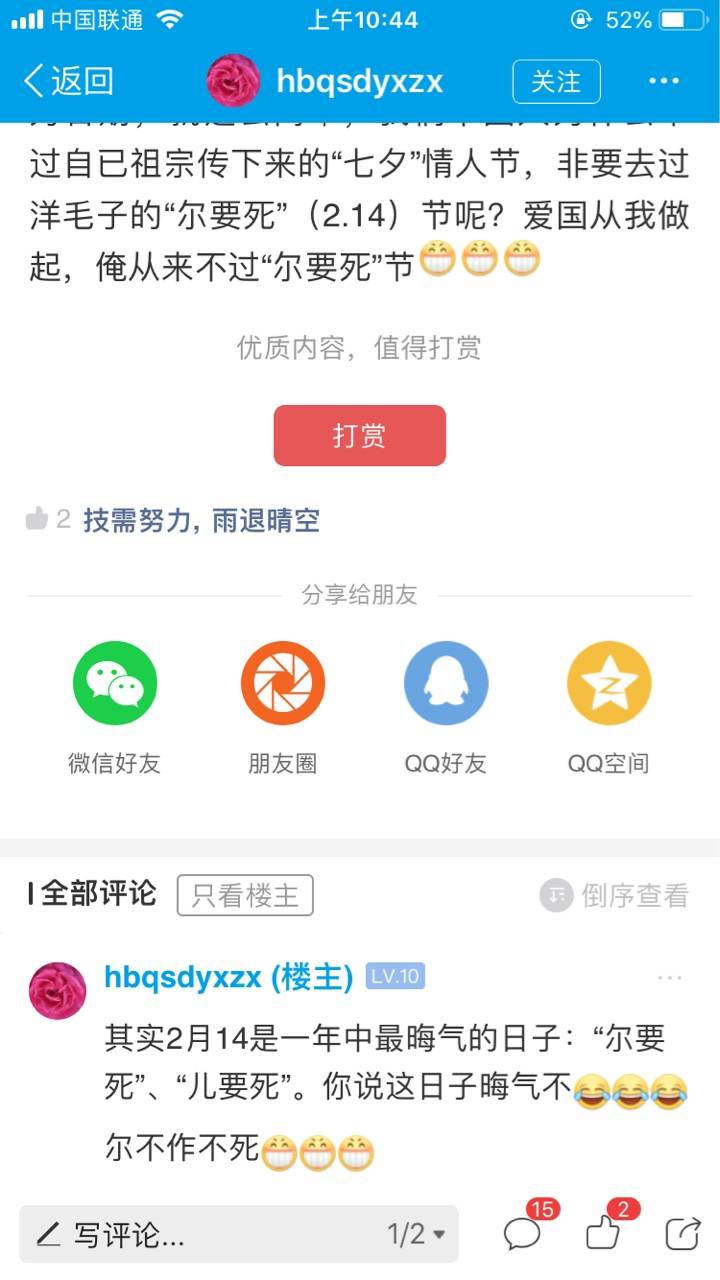The height and width of the screenshot is (1280, 720).
Task: Open hbqsdyxzx's profile from the header avatar
Action: click(234, 82)
